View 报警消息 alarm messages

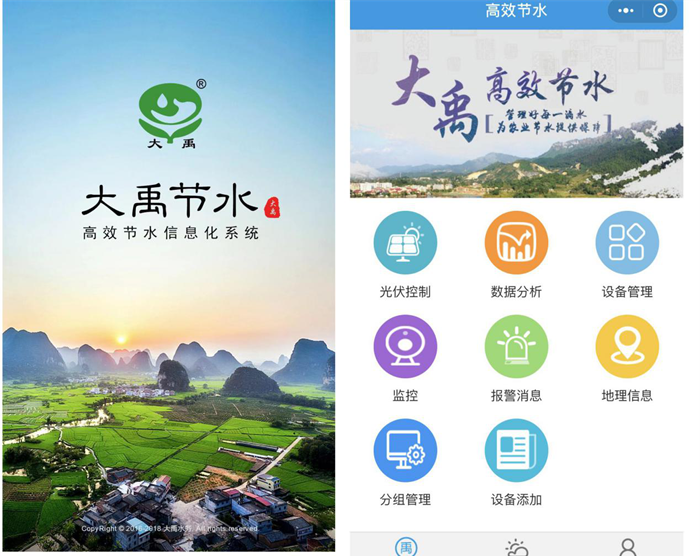tap(516, 347)
